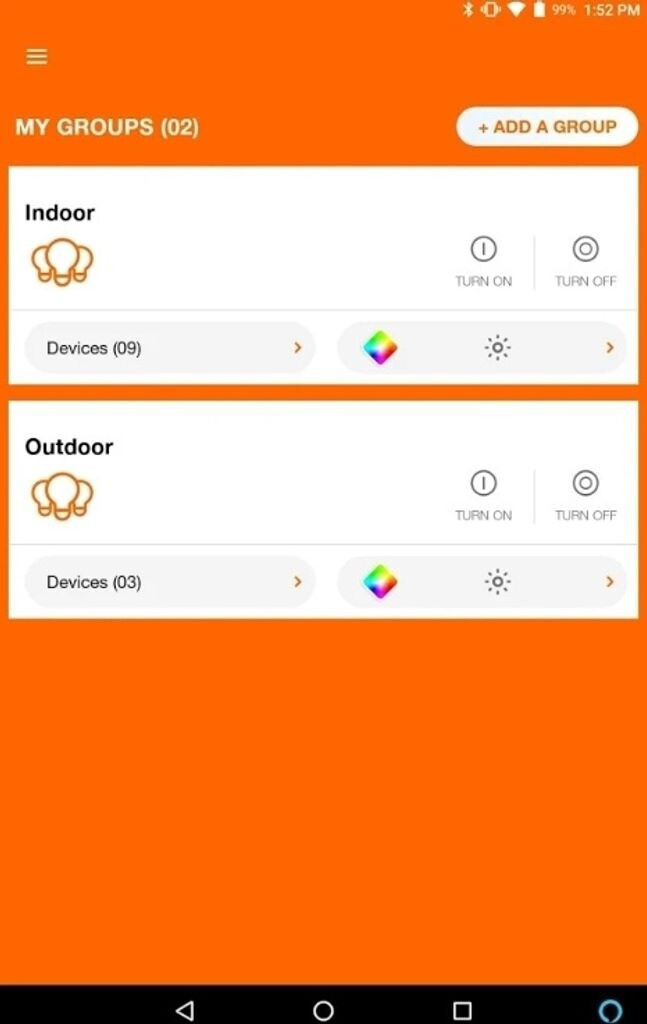Turn on the Indoor group
Image resolution: width=647 pixels, height=1024 pixels.
tap(483, 261)
